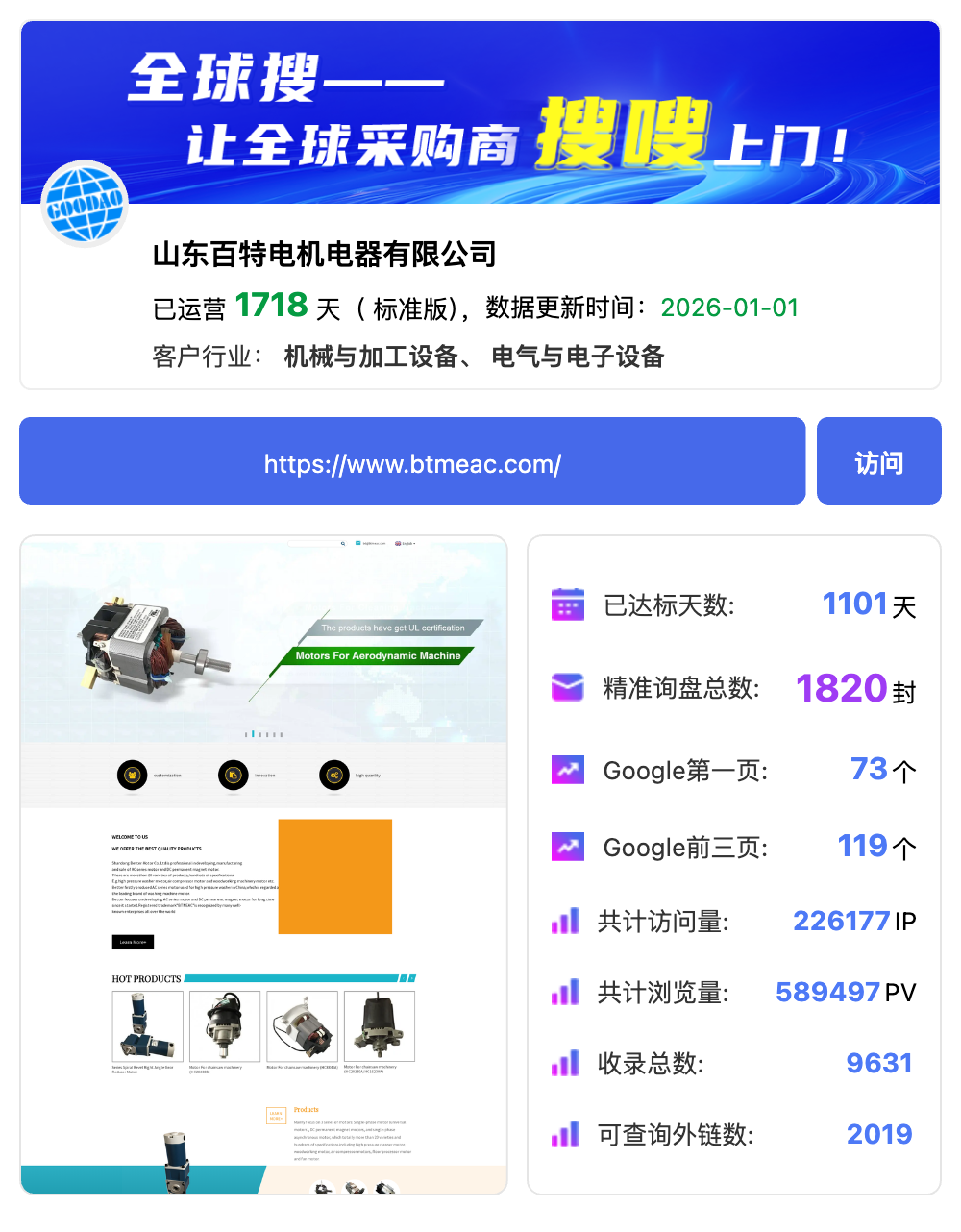Open the https://www.btmeac.com/ link

click(412, 462)
